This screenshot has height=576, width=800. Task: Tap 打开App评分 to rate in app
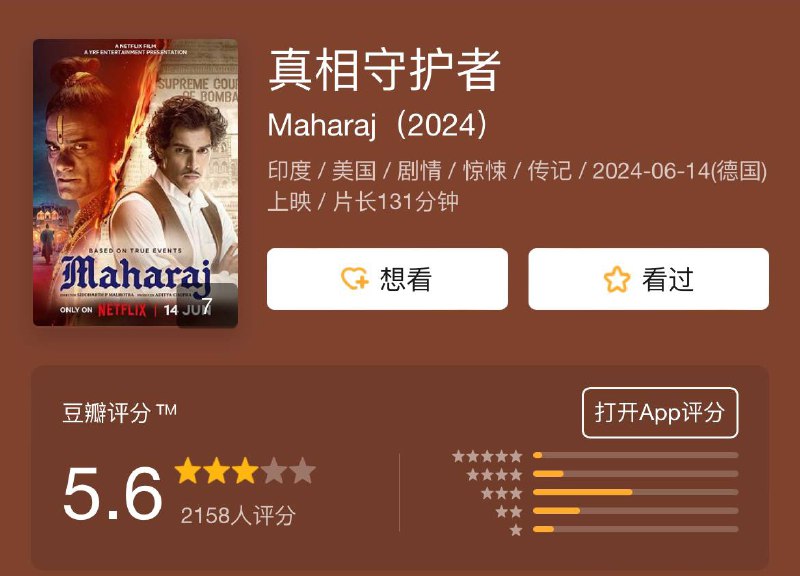660,412
